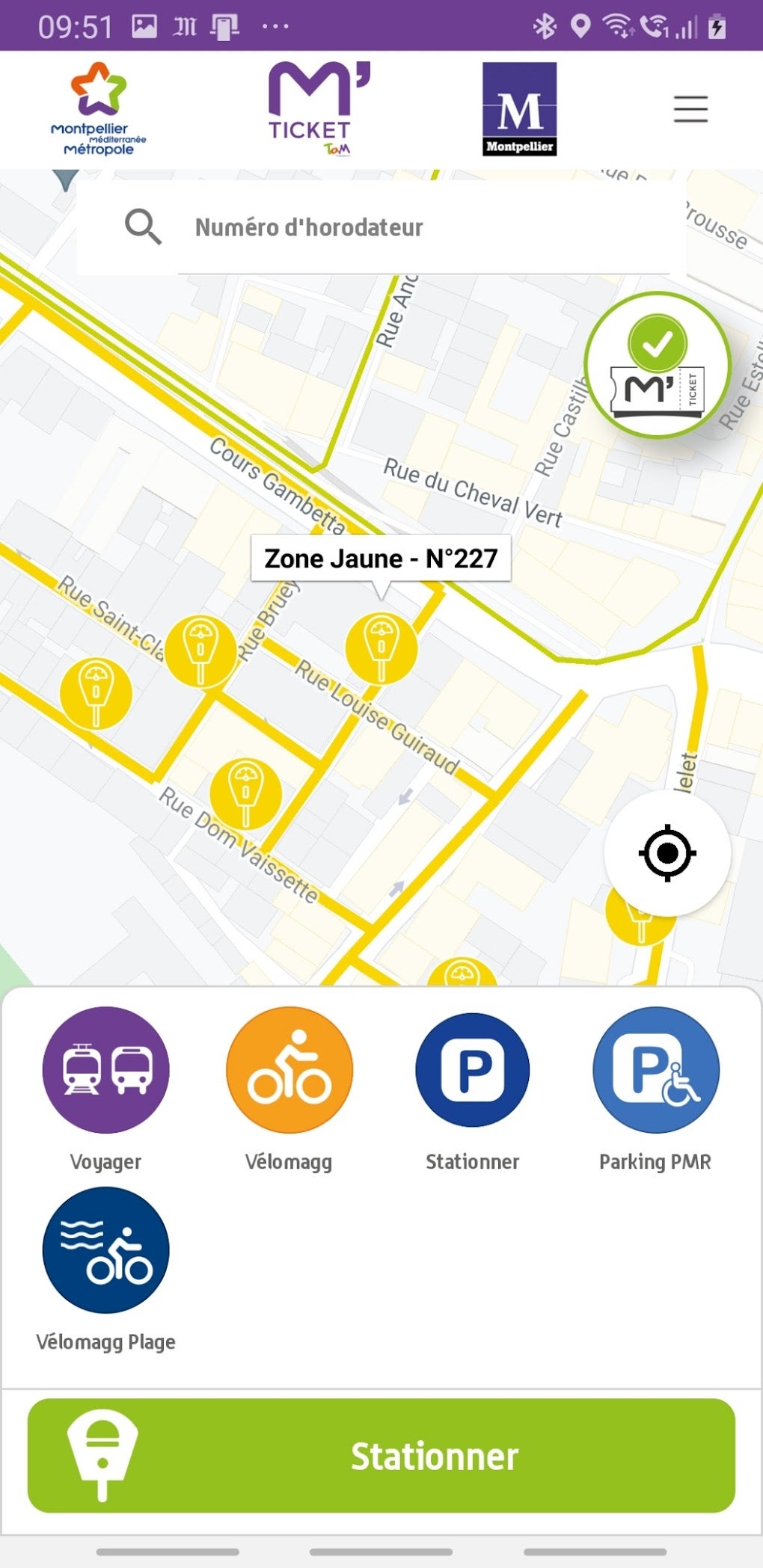Viewport: 763px width, 1568px height.
Task: Choose the Stationner parking icon
Action: (x=472, y=1070)
